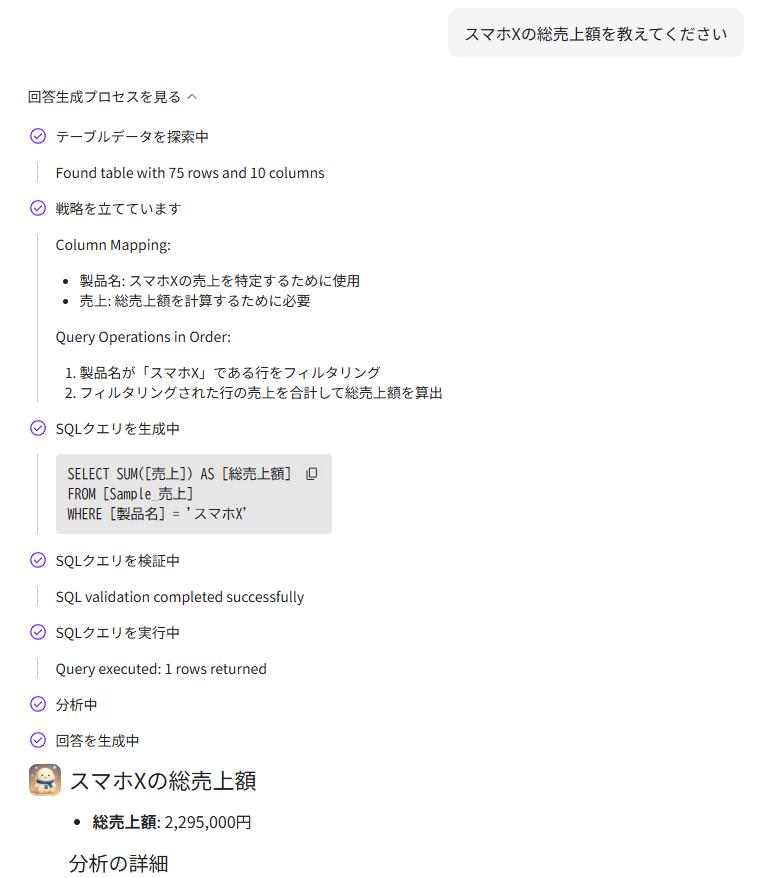Collapse the 回答生成プロセスを見る section

pos(113,97)
